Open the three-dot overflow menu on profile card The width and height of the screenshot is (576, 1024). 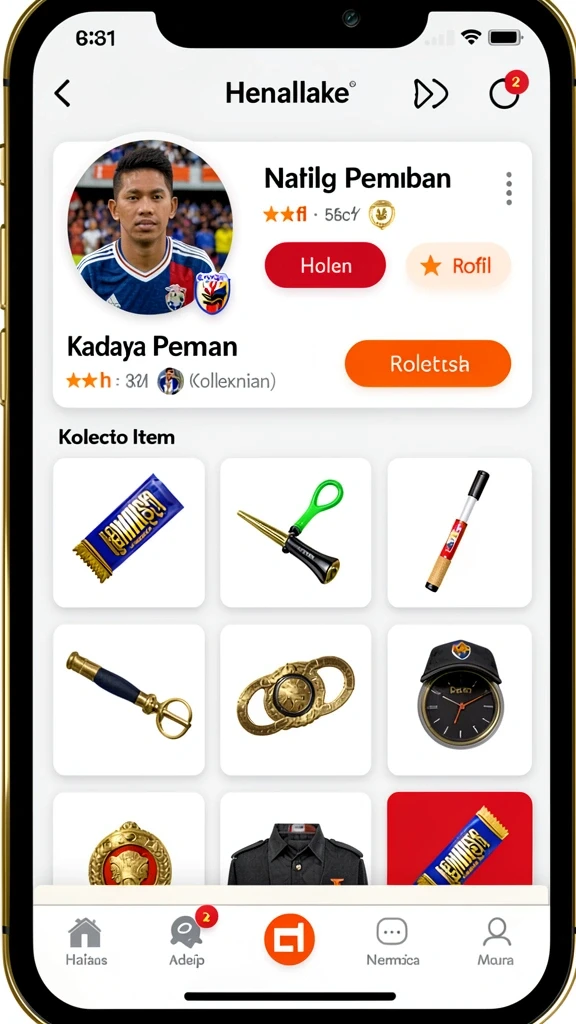click(509, 189)
